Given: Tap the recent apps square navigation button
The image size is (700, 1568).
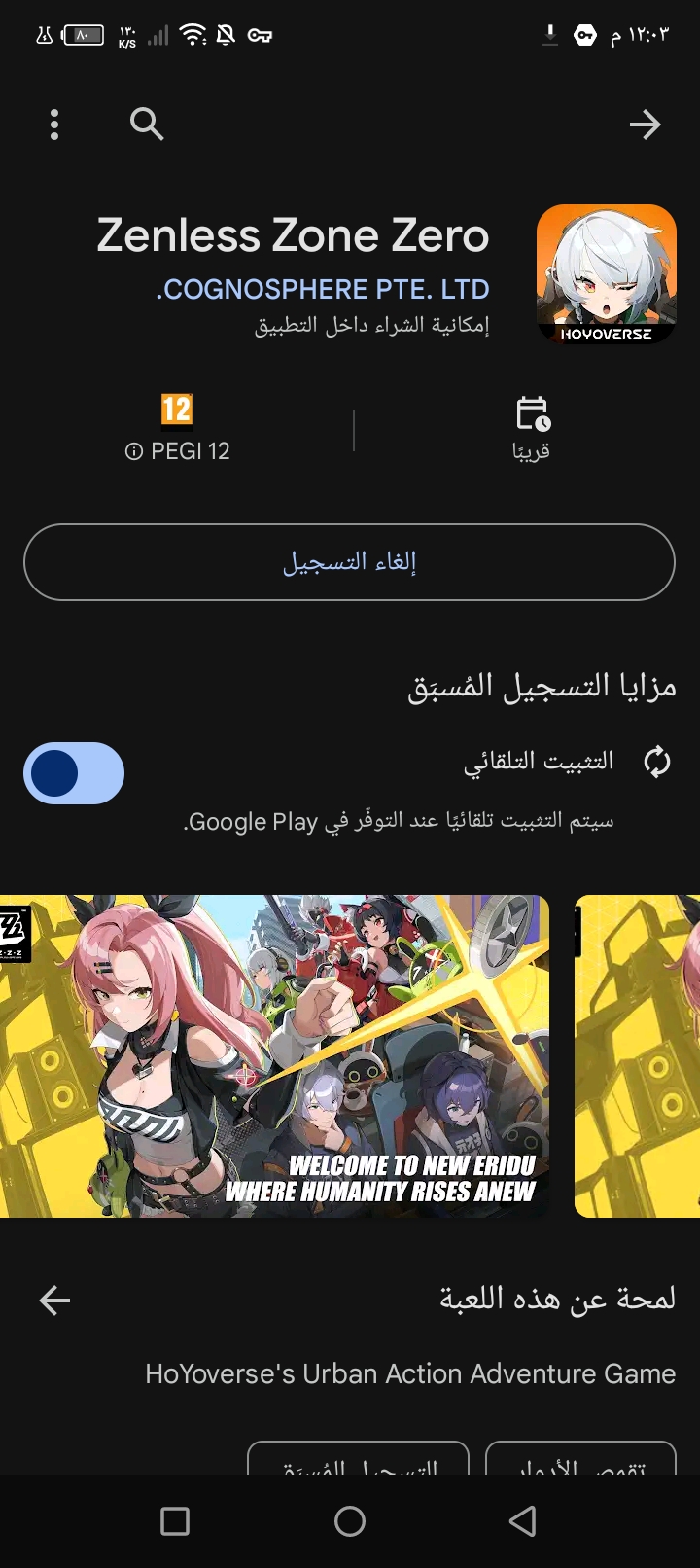Looking at the screenshot, I should tap(175, 1520).
